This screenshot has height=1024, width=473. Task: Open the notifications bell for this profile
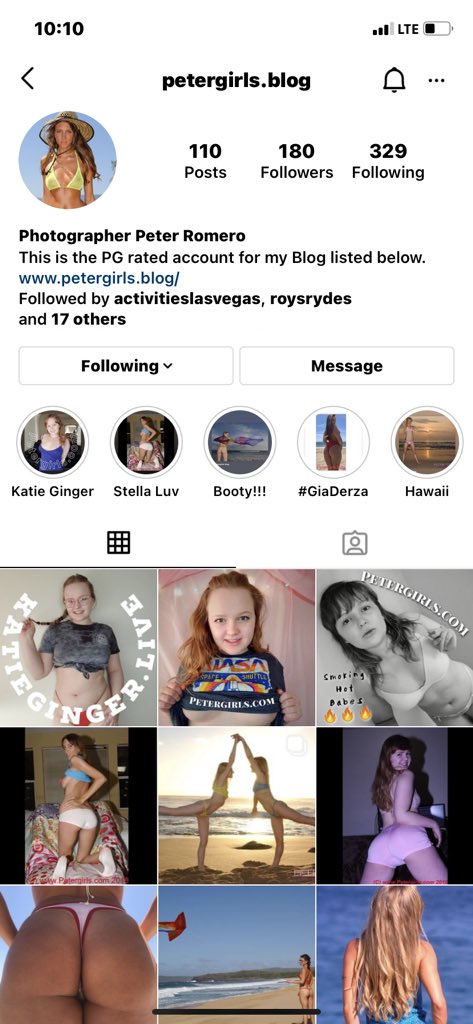click(x=393, y=80)
